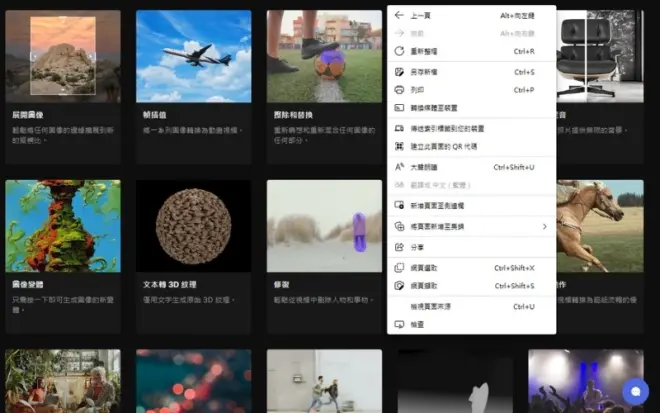
Task: Add this page to the sidebar
Action: point(440,205)
